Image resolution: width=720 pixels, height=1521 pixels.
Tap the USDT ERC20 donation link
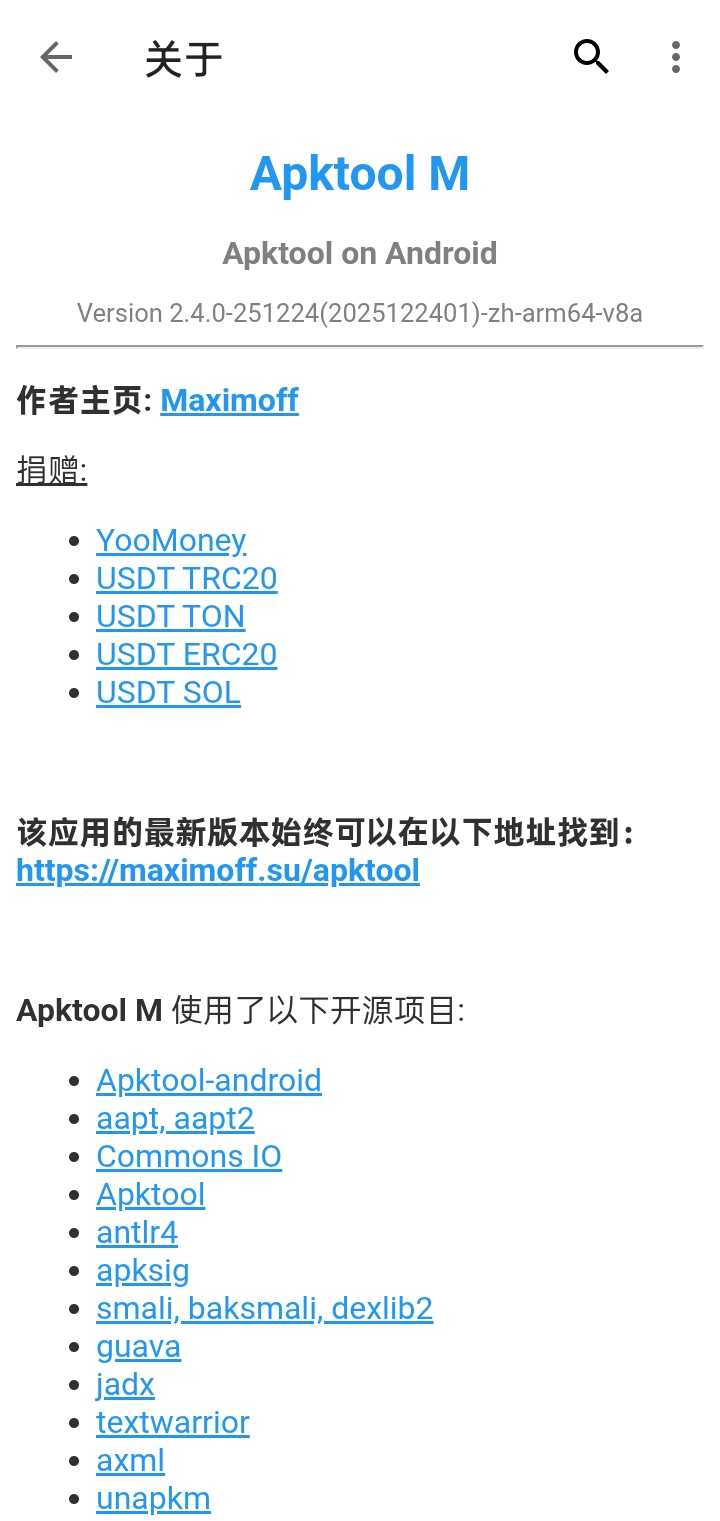tap(186, 655)
